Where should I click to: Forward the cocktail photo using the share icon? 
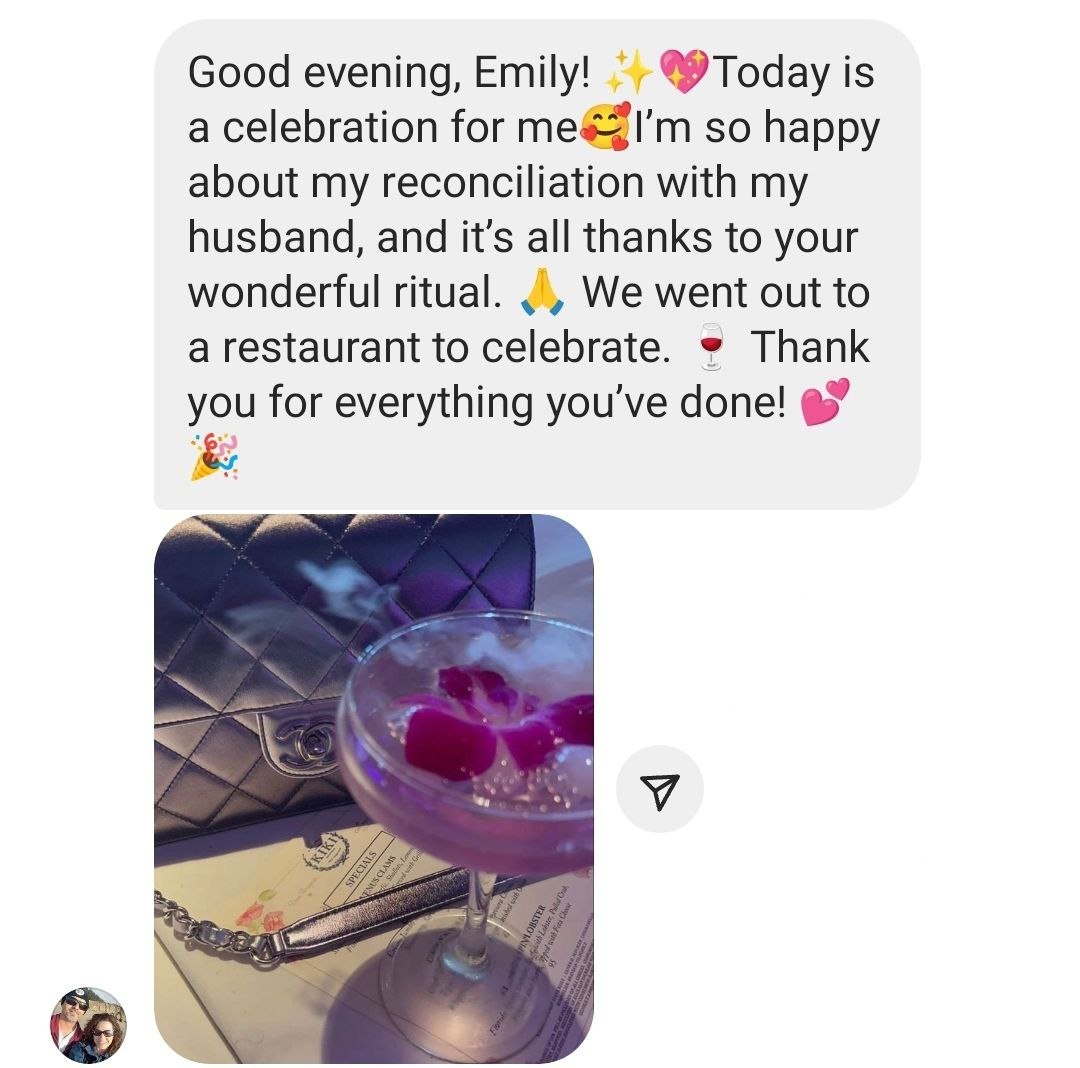(659, 789)
